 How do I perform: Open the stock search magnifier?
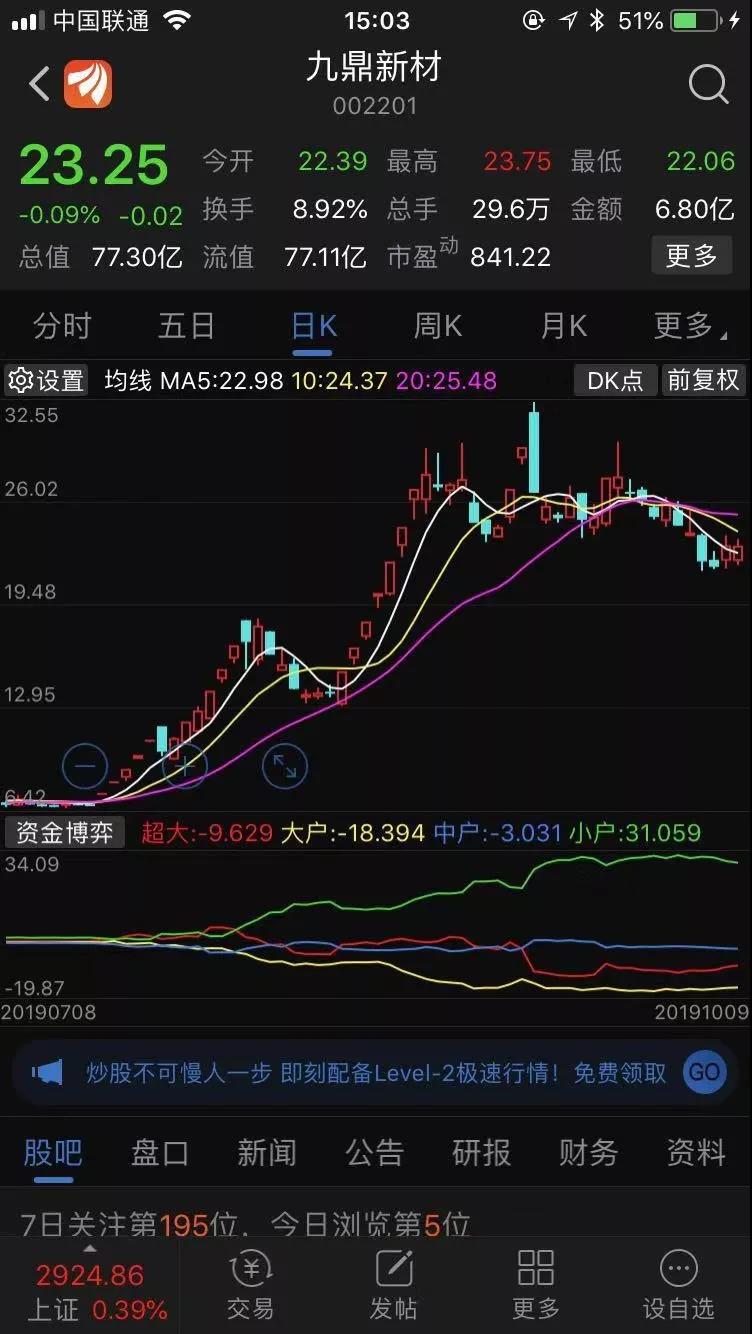coord(708,85)
